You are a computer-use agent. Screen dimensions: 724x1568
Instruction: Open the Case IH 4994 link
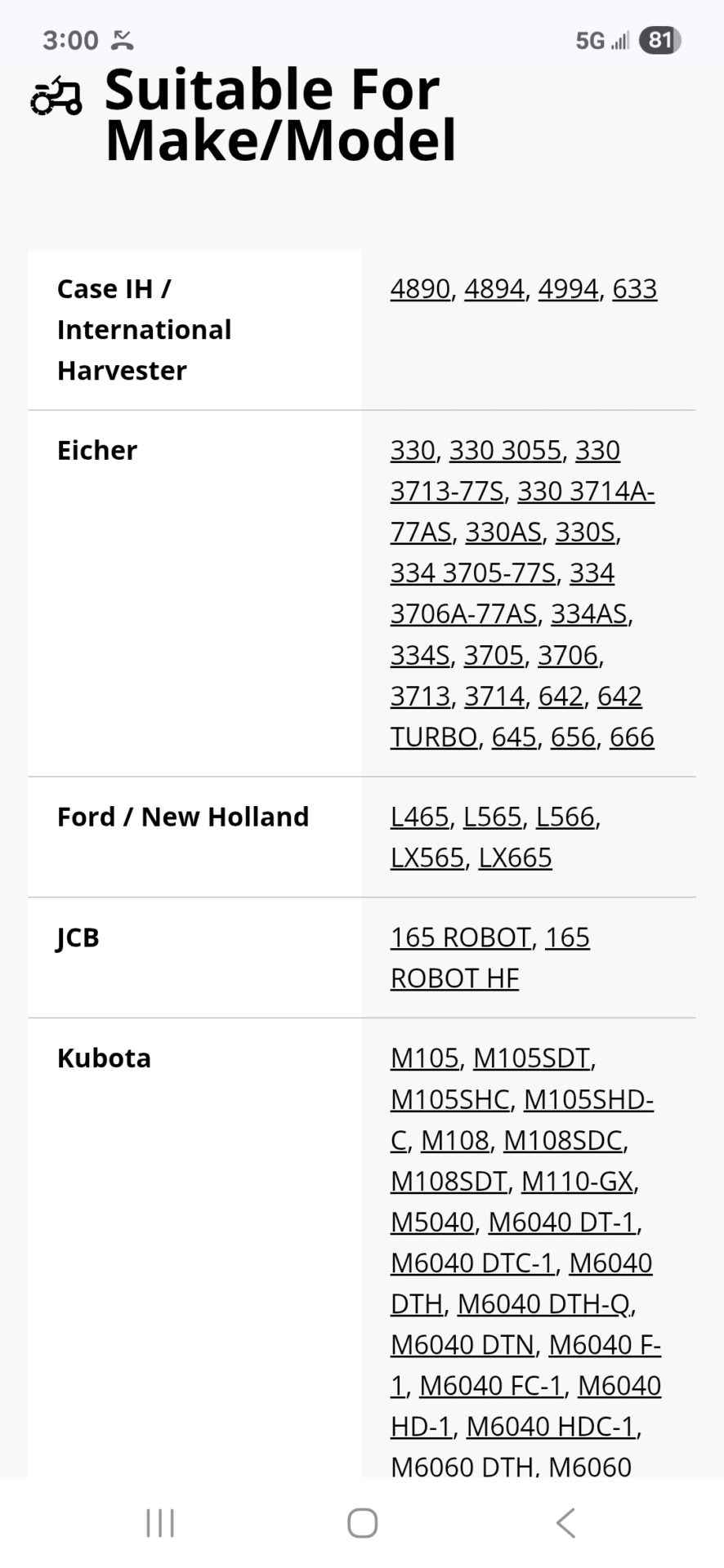pyautogui.click(x=568, y=289)
